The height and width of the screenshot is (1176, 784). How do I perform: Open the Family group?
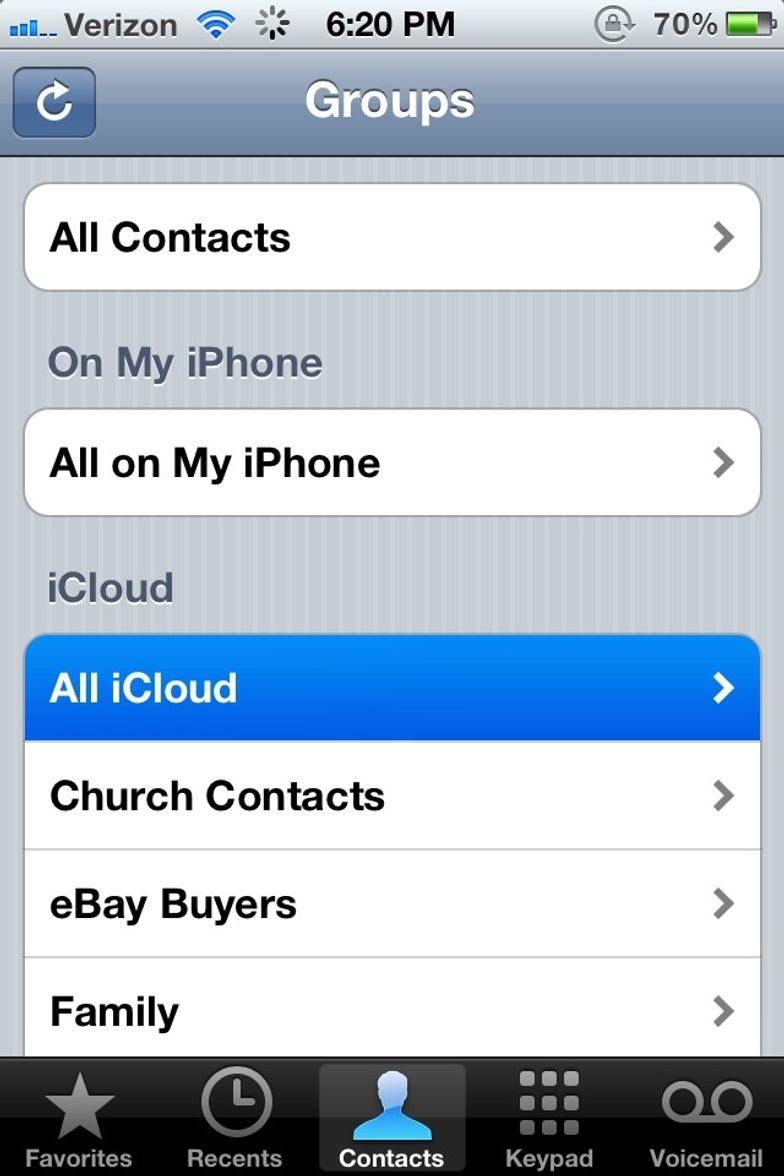[x=392, y=1010]
